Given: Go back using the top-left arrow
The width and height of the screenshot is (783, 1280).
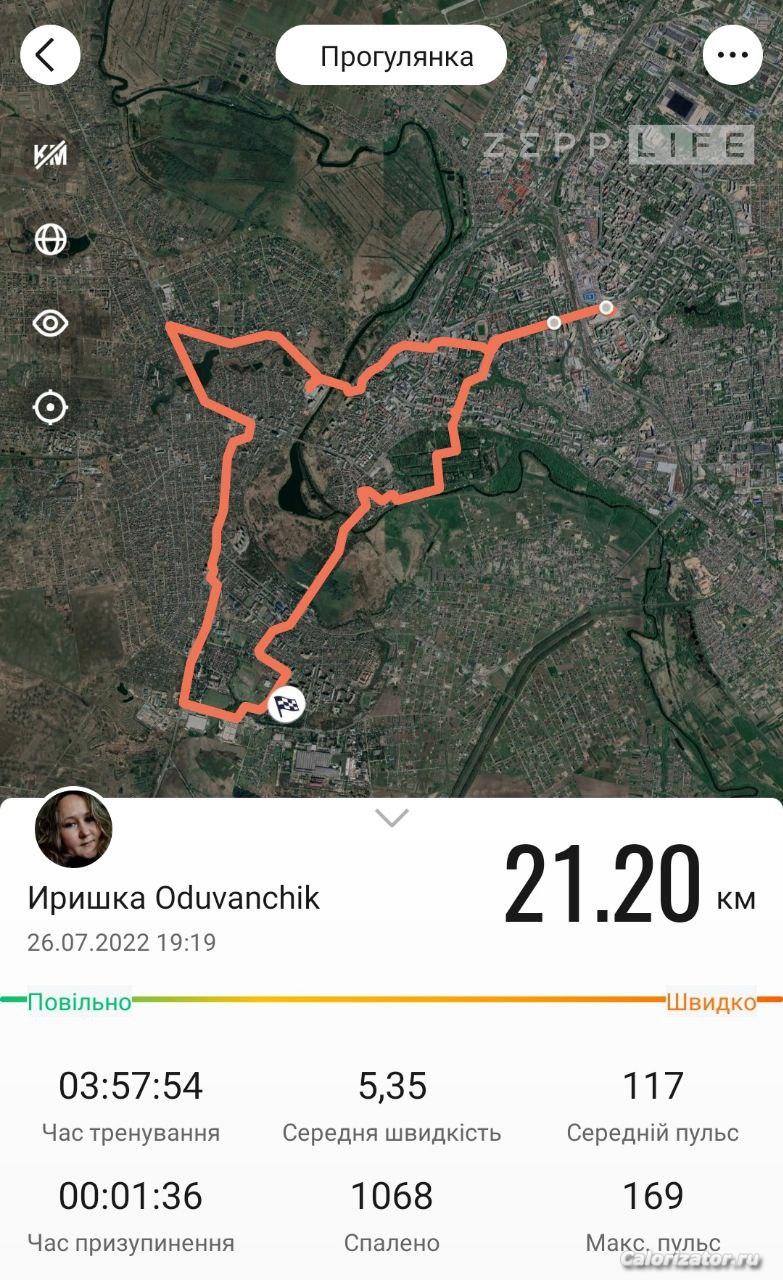Looking at the screenshot, I should click(49, 55).
